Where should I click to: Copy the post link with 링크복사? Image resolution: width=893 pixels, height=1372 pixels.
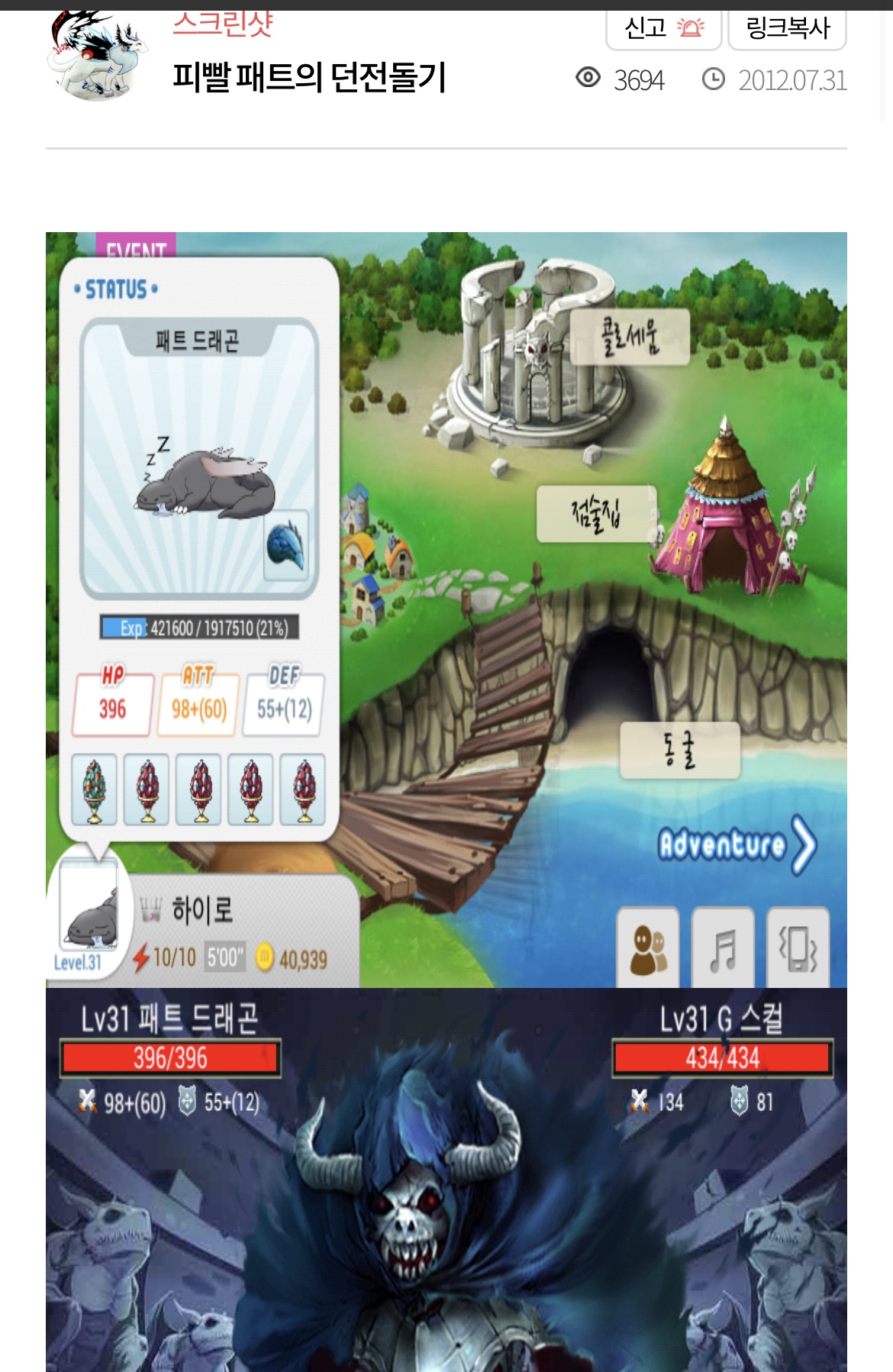(x=787, y=29)
